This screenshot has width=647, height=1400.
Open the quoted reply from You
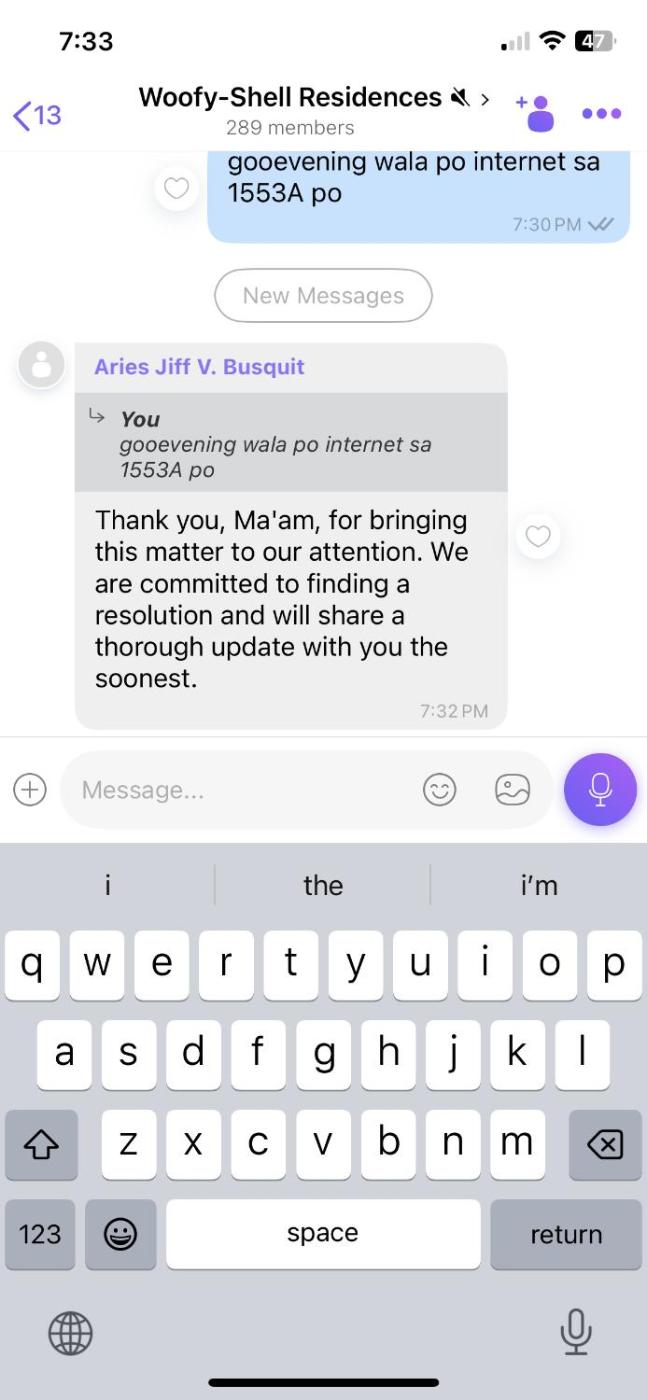(x=290, y=443)
